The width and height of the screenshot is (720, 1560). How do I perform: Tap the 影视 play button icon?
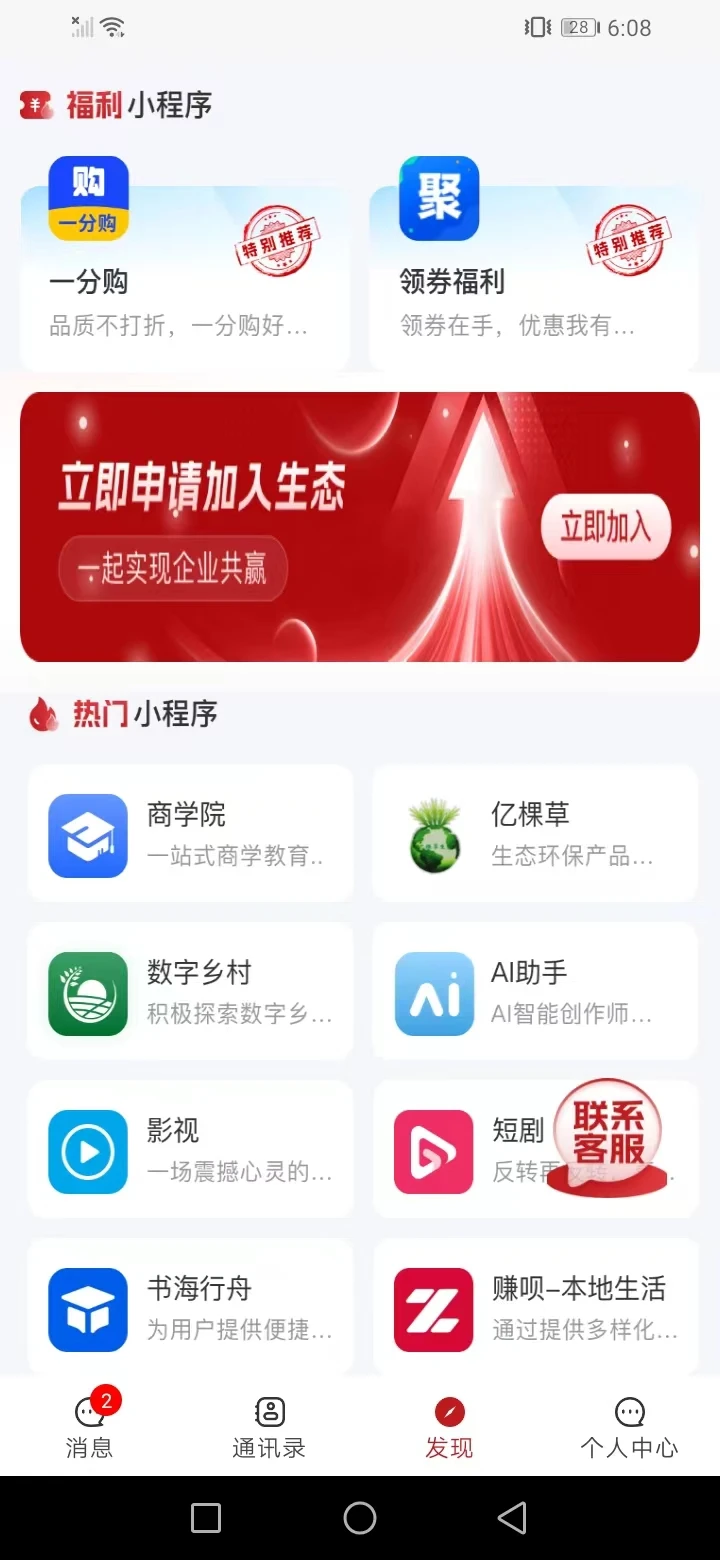[x=87, y=1149]
